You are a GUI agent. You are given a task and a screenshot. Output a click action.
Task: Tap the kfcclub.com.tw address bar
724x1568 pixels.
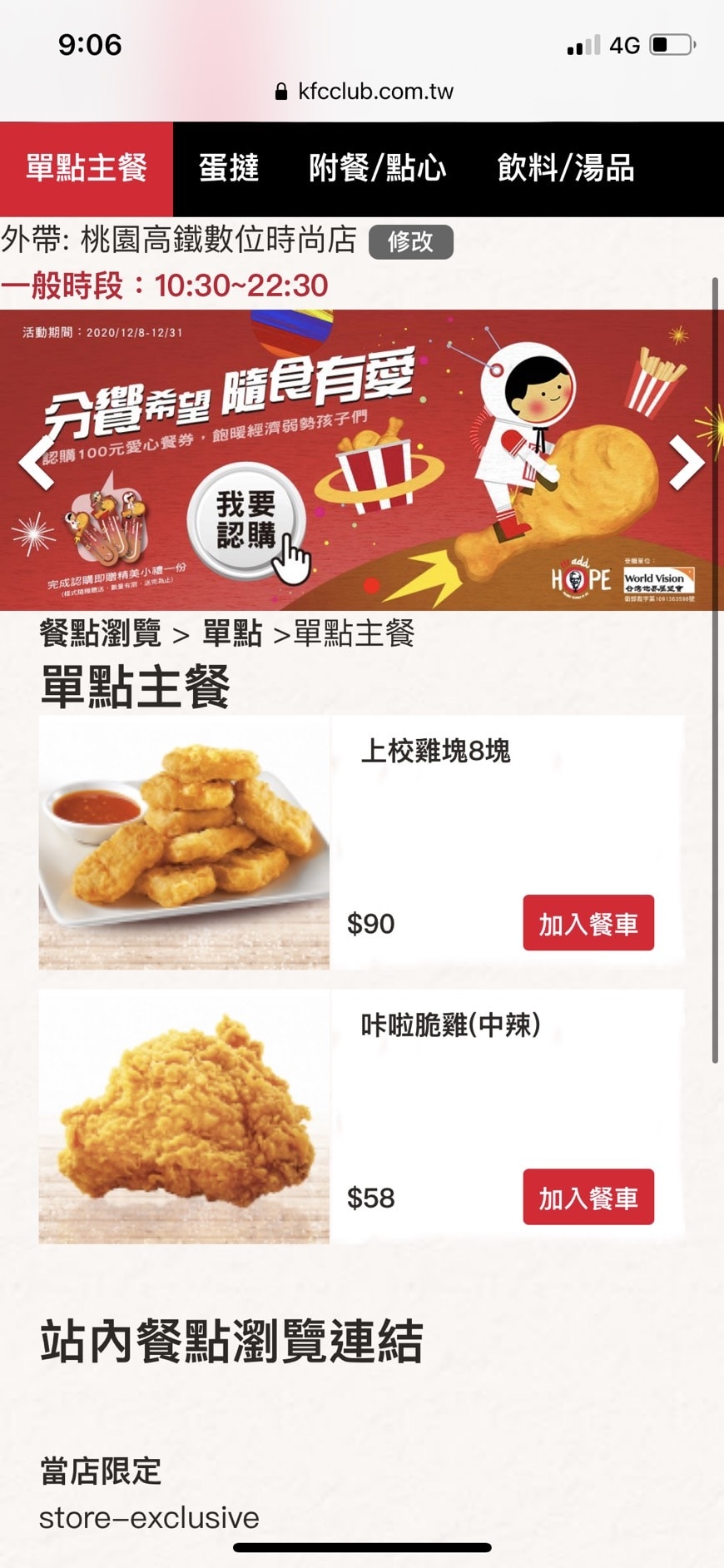tap(364, 92)
